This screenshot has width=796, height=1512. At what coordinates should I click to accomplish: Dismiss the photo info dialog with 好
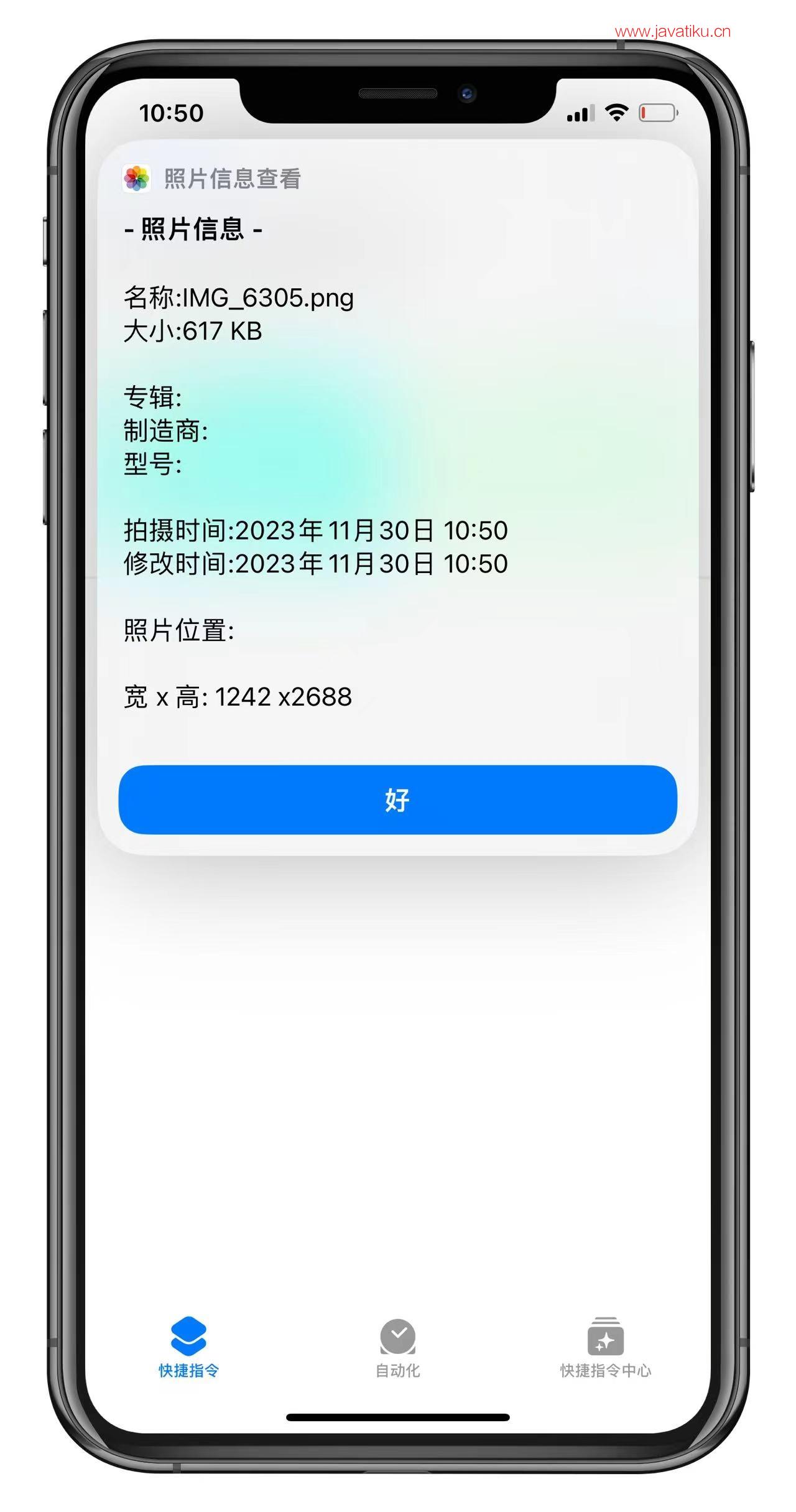[x=397, y=800]
